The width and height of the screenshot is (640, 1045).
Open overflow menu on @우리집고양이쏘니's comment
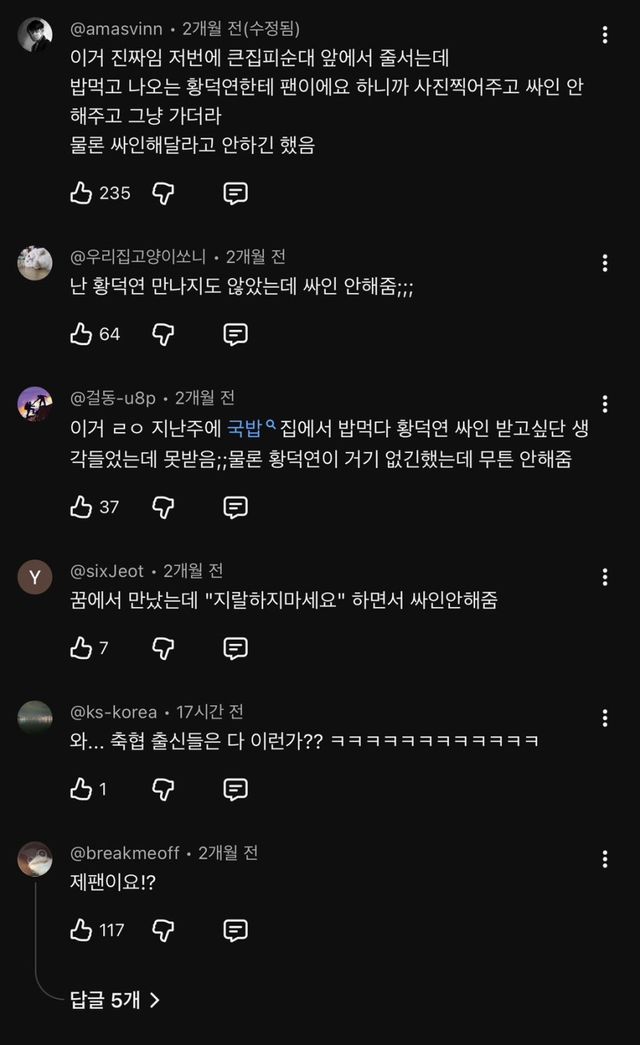[x=605, y=263]
